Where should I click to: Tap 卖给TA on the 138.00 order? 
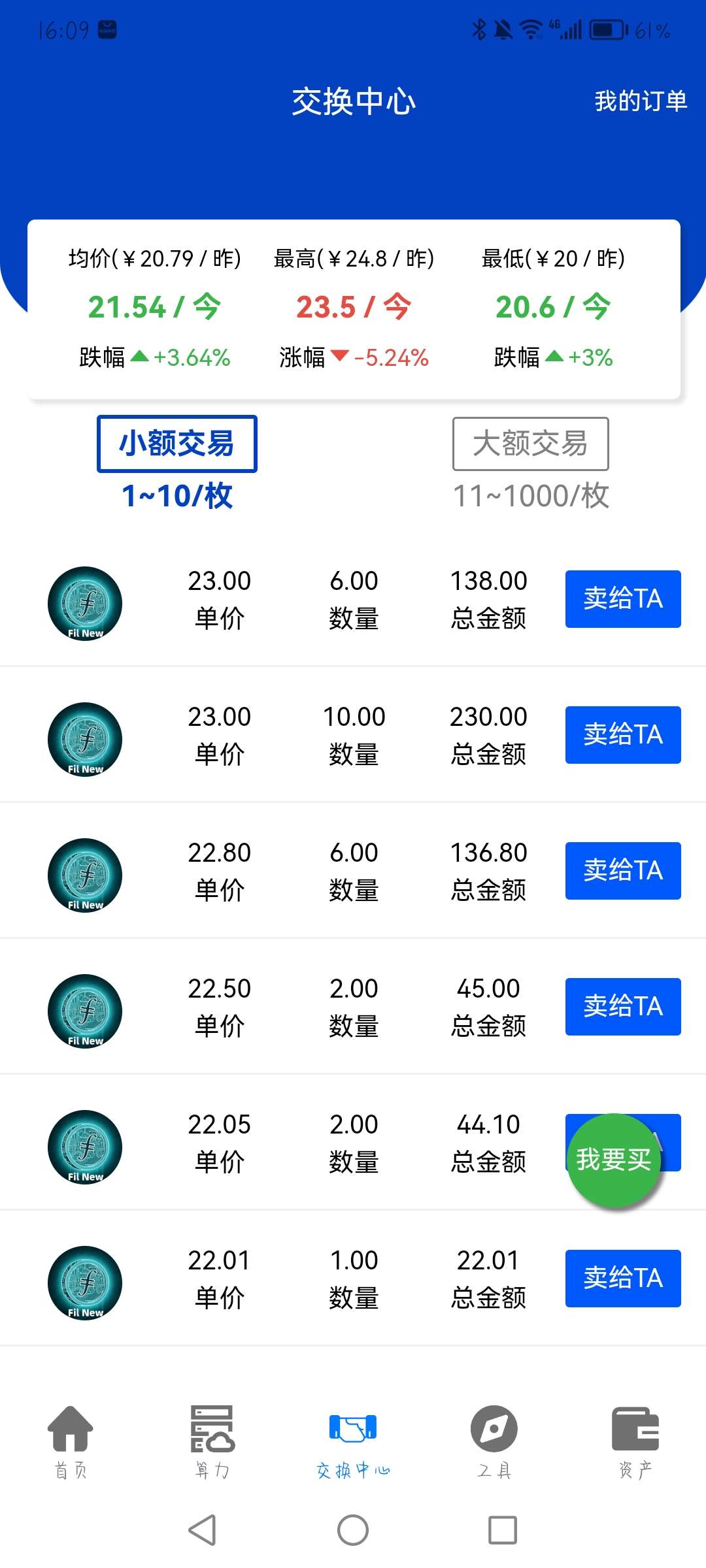pyautogui.click(x=623, y=599)
